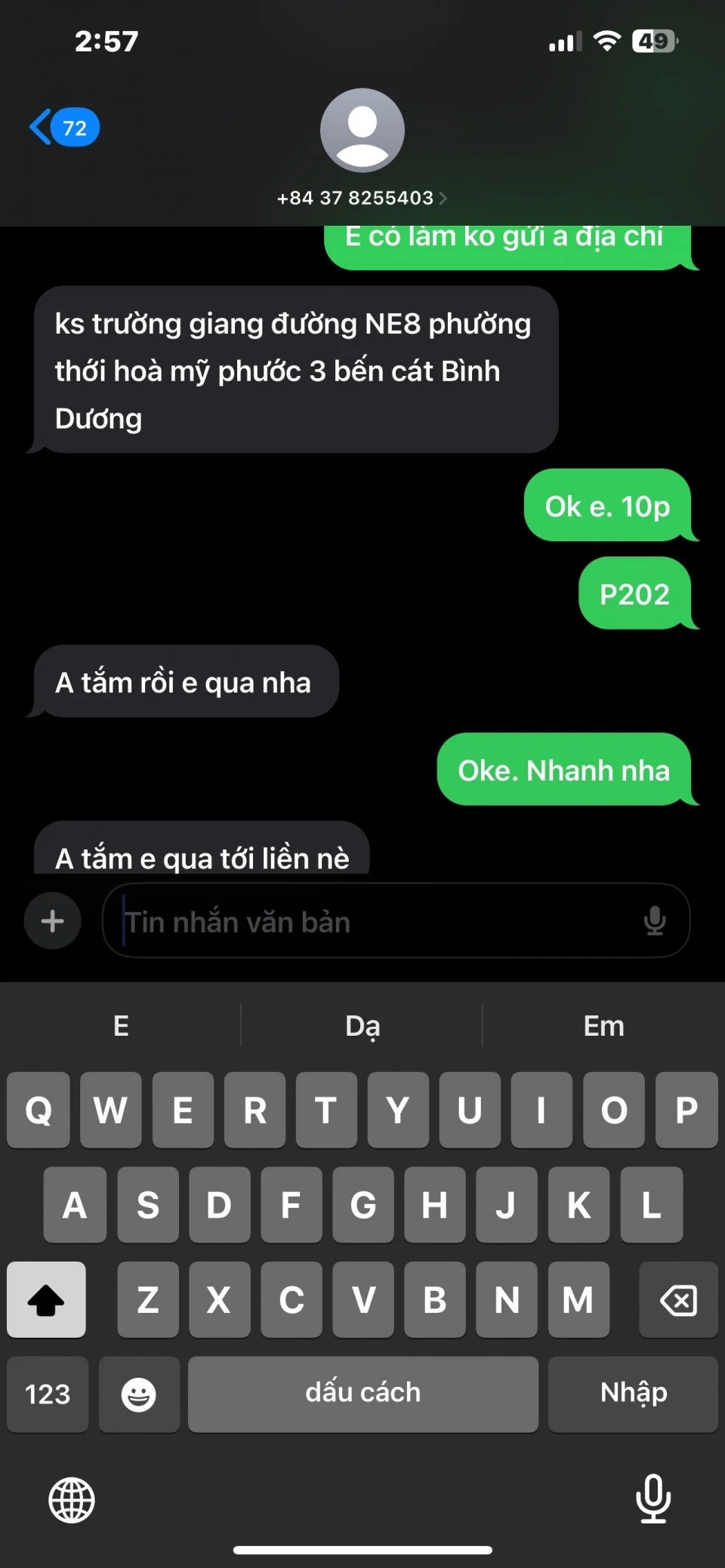Start dictation with the bottom microphone
This screenshot has width=725, height=1568.
[652, 1498]
